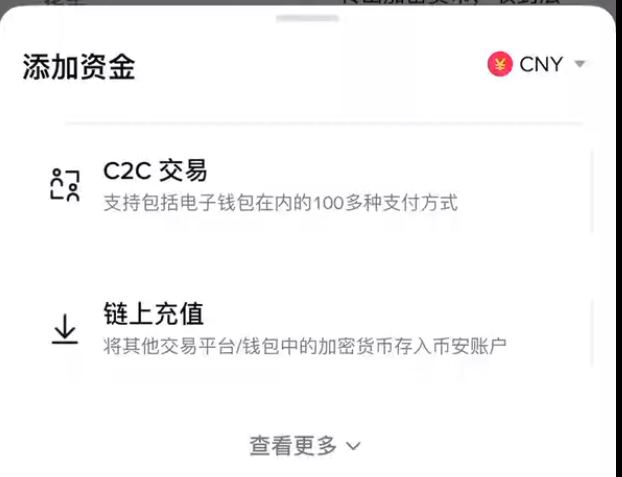622x477 pixels.
Task: Open the CNY currency dropdown
Action: pos(538,64)
